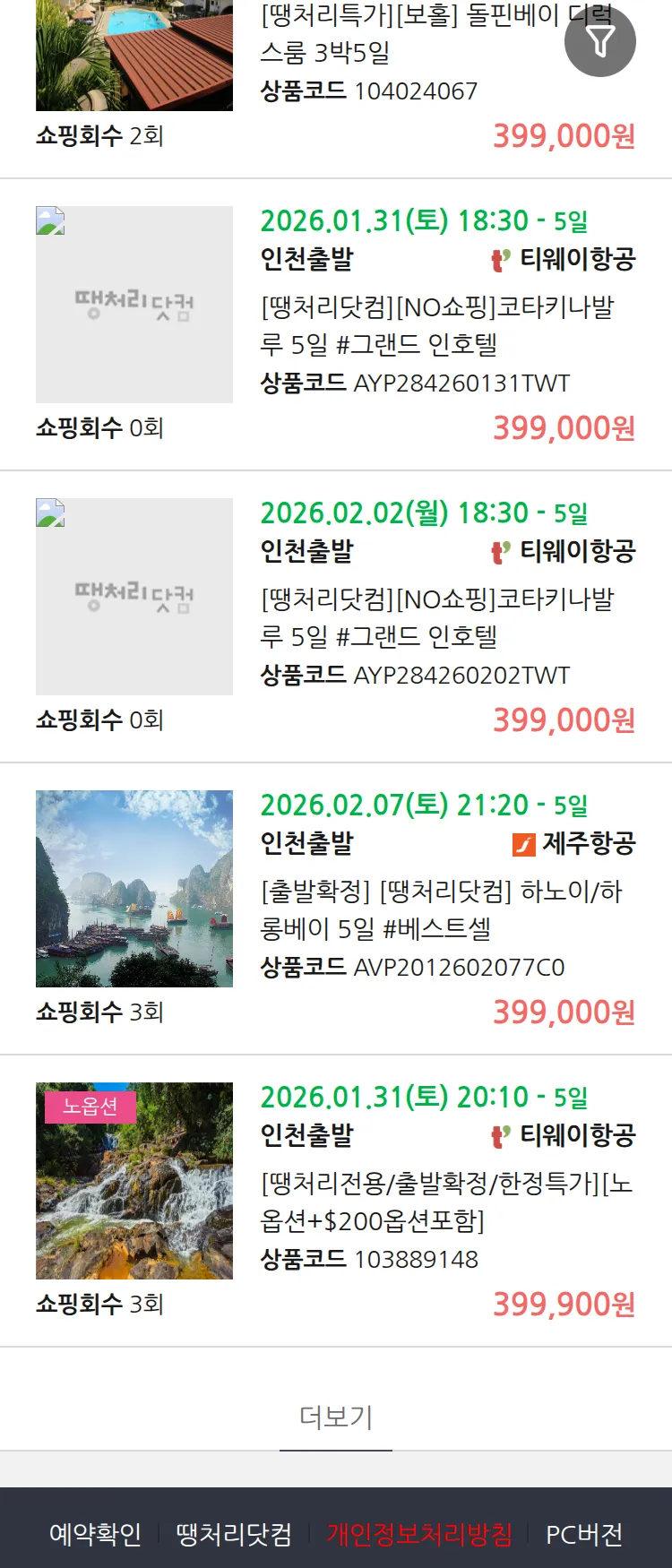Load more products with 더보기
The height and width of the screenshot is (1568, 672).
336,1417
